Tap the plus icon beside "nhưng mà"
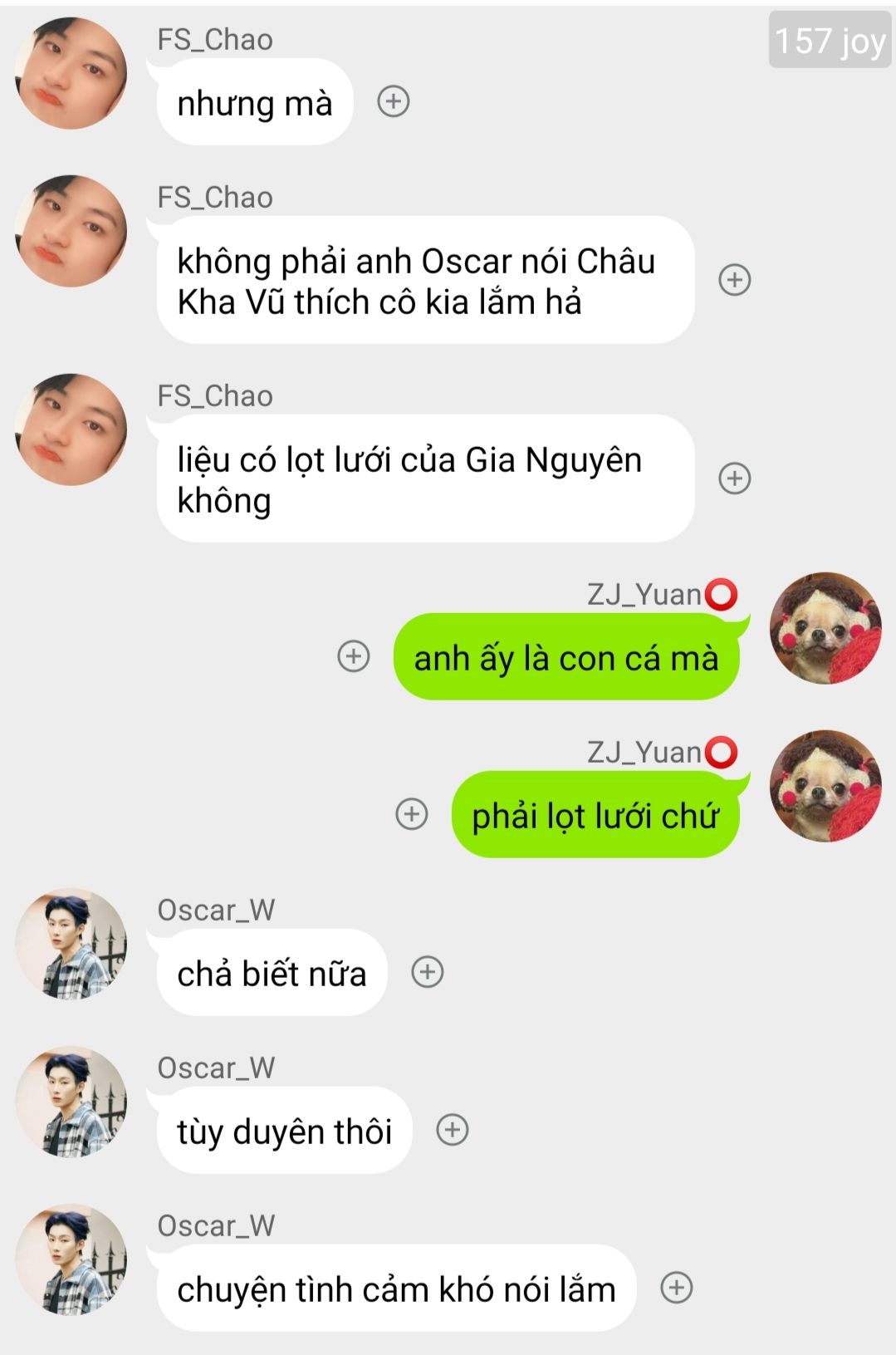 point(394,102)
